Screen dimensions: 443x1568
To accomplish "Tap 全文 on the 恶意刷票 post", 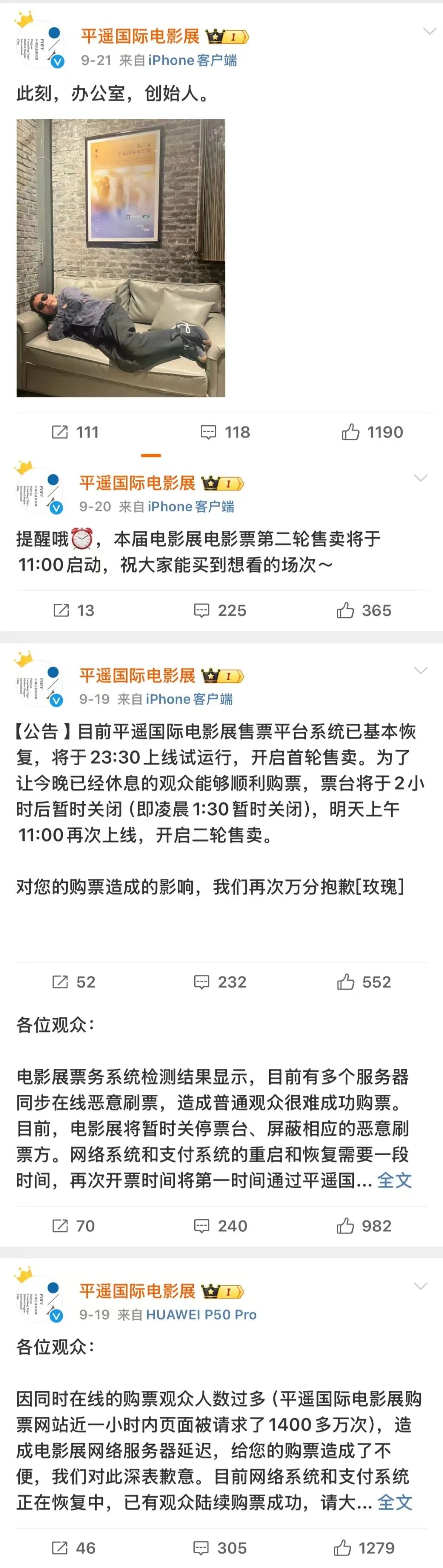I will click(x=394, y=1180).
